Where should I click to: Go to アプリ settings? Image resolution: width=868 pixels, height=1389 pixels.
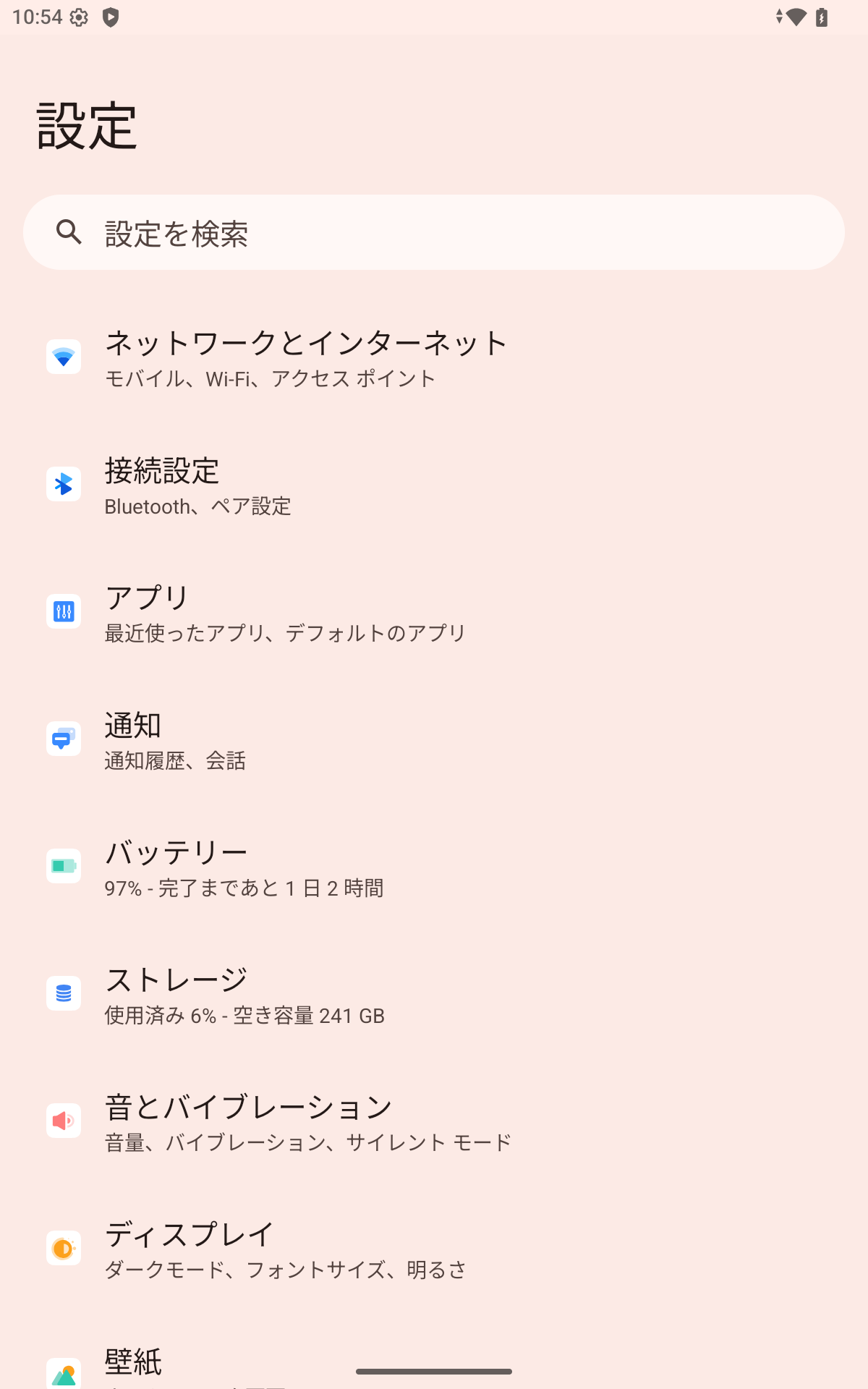(x=434, y=612)
